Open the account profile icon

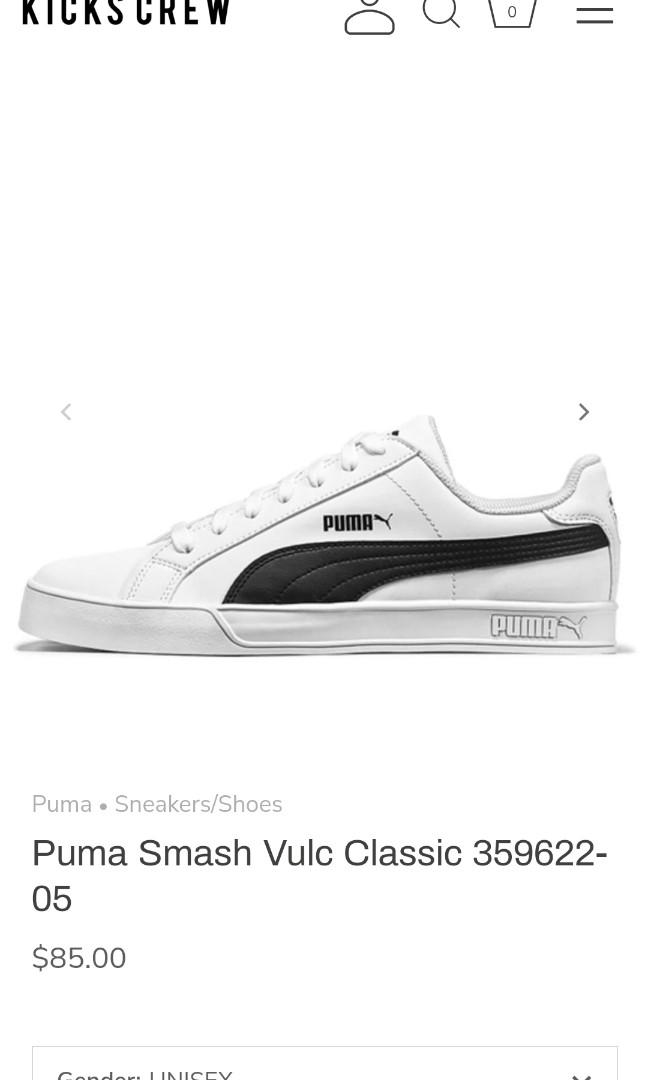coord(370,15)
